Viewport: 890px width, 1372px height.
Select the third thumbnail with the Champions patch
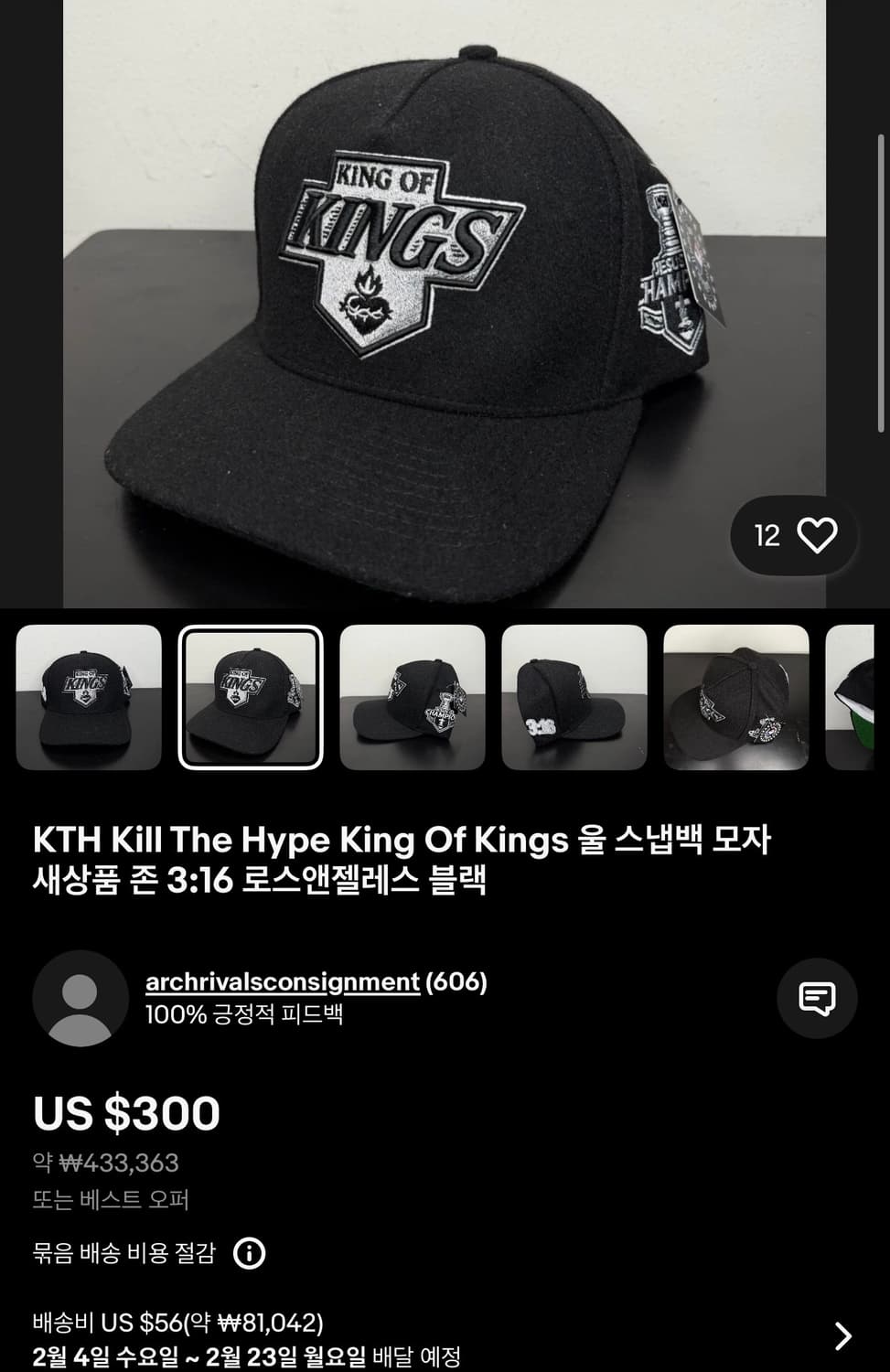[413, 698]
